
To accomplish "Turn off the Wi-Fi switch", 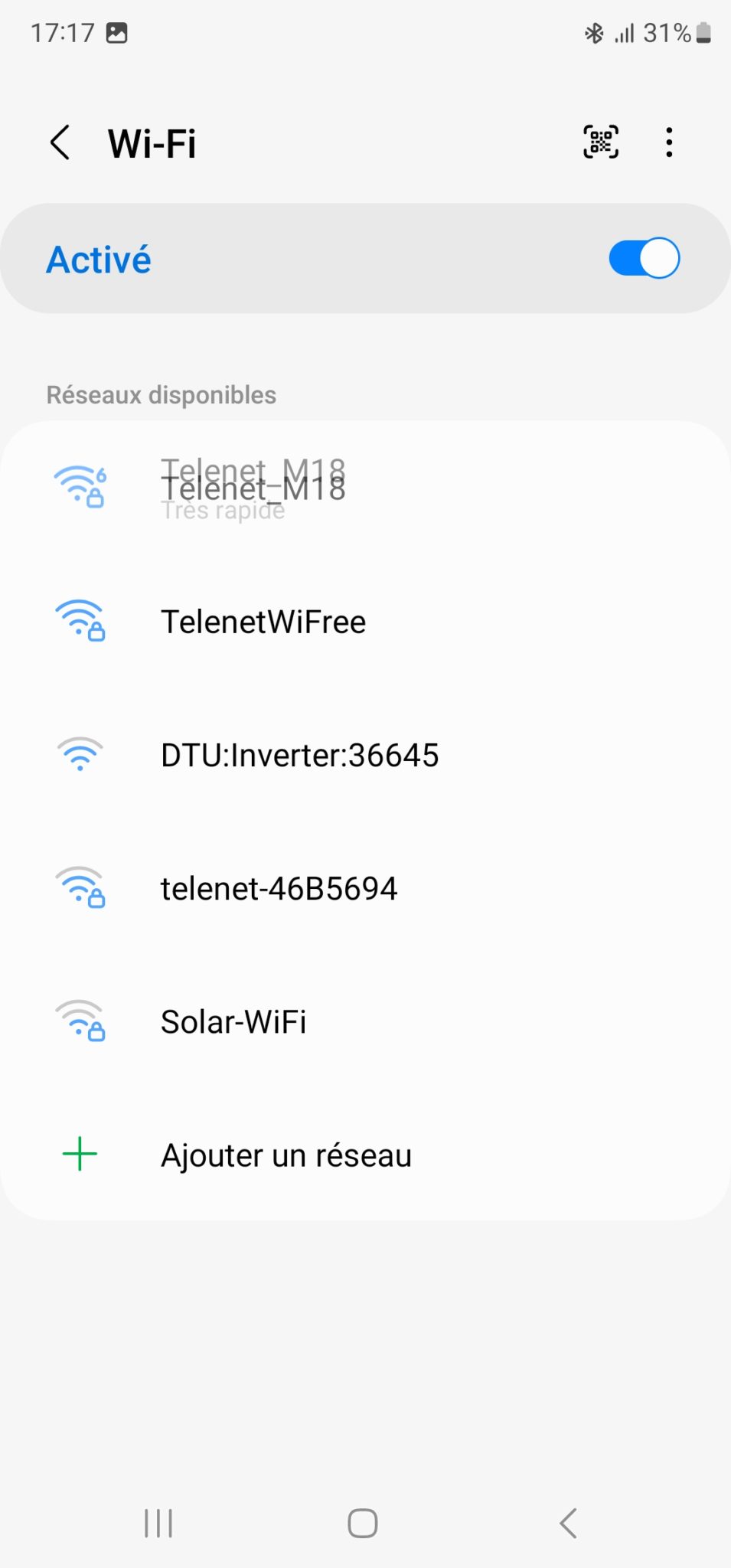I will tap(644, 259).
